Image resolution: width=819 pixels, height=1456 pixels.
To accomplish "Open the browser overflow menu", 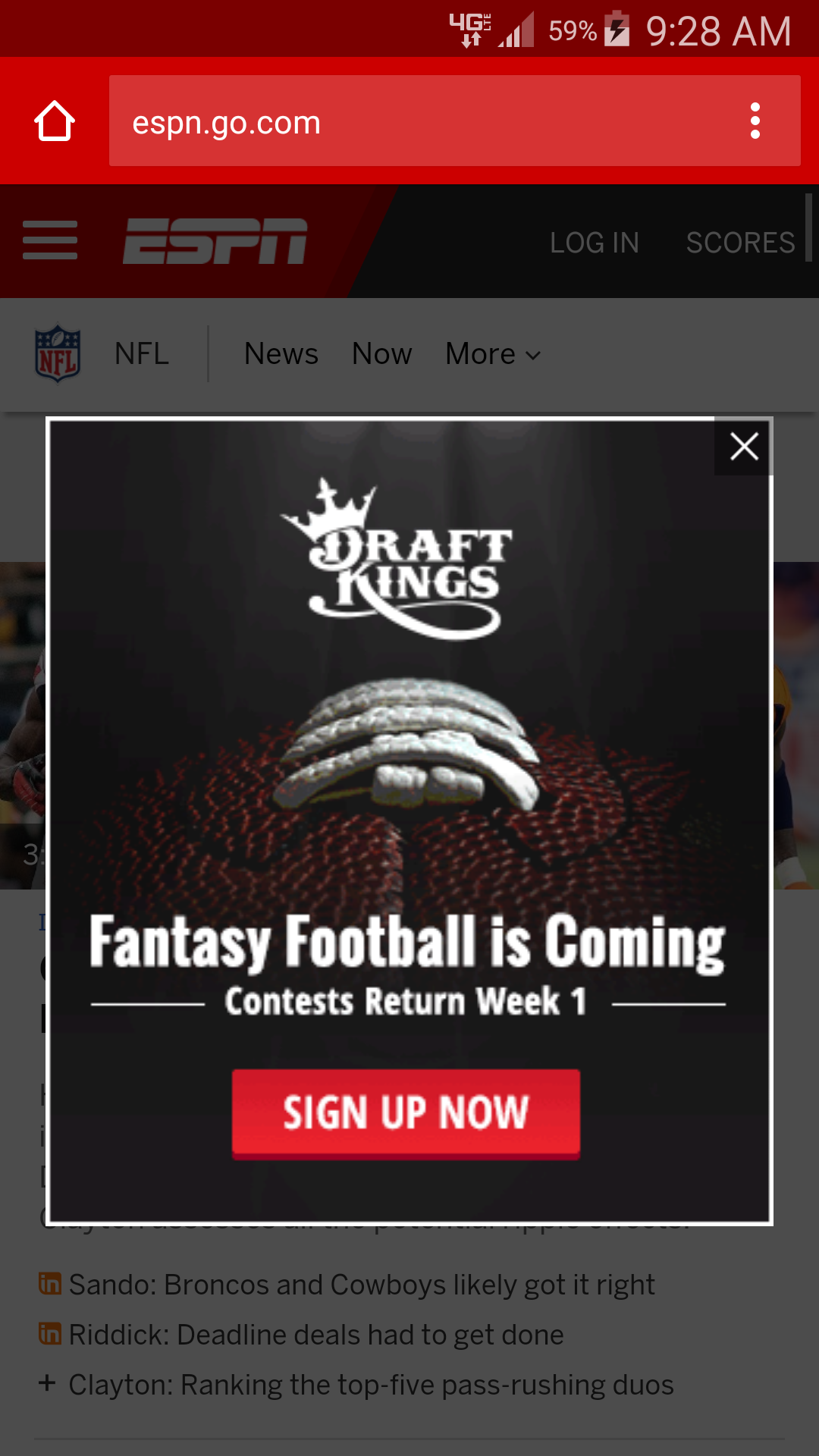I will point(755,121).
